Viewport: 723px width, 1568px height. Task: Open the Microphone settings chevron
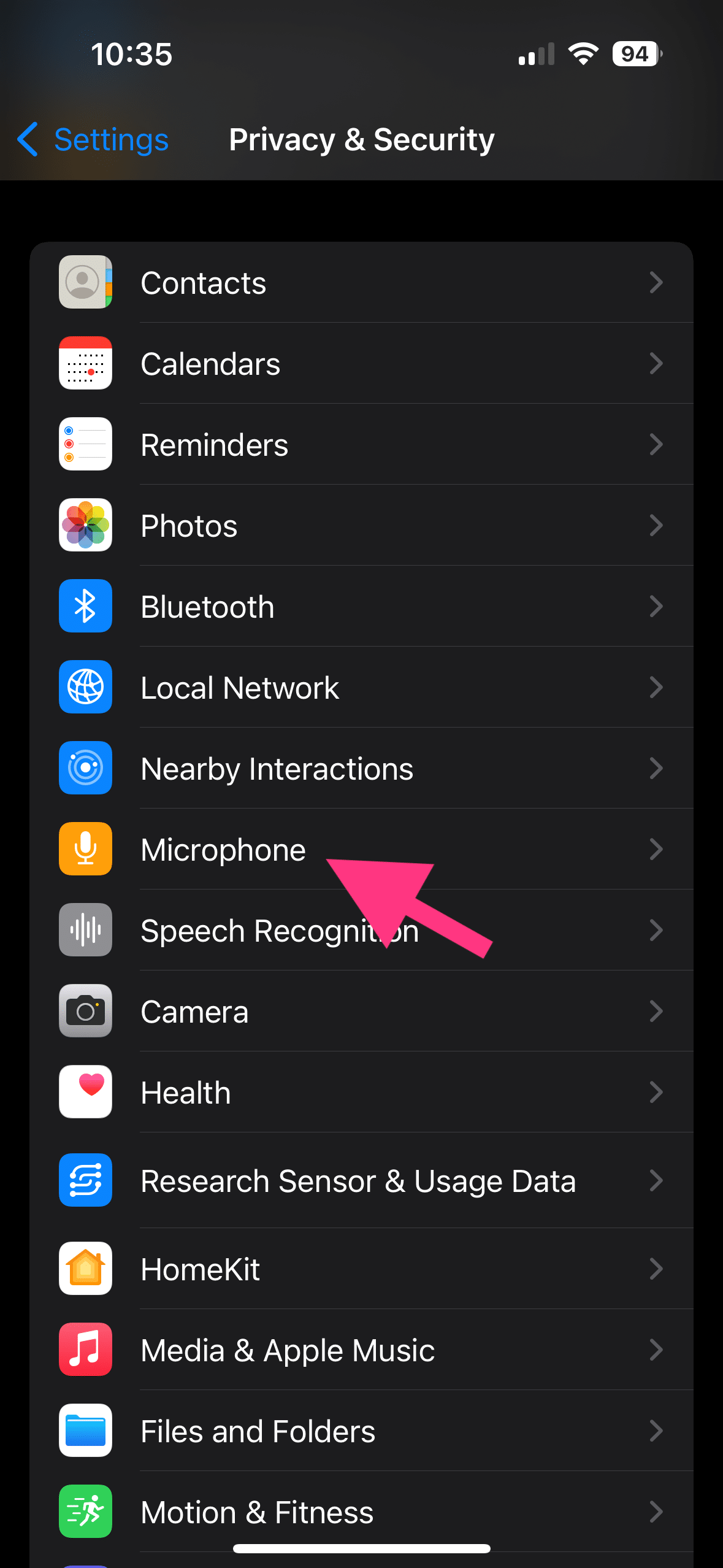[657, 848]
